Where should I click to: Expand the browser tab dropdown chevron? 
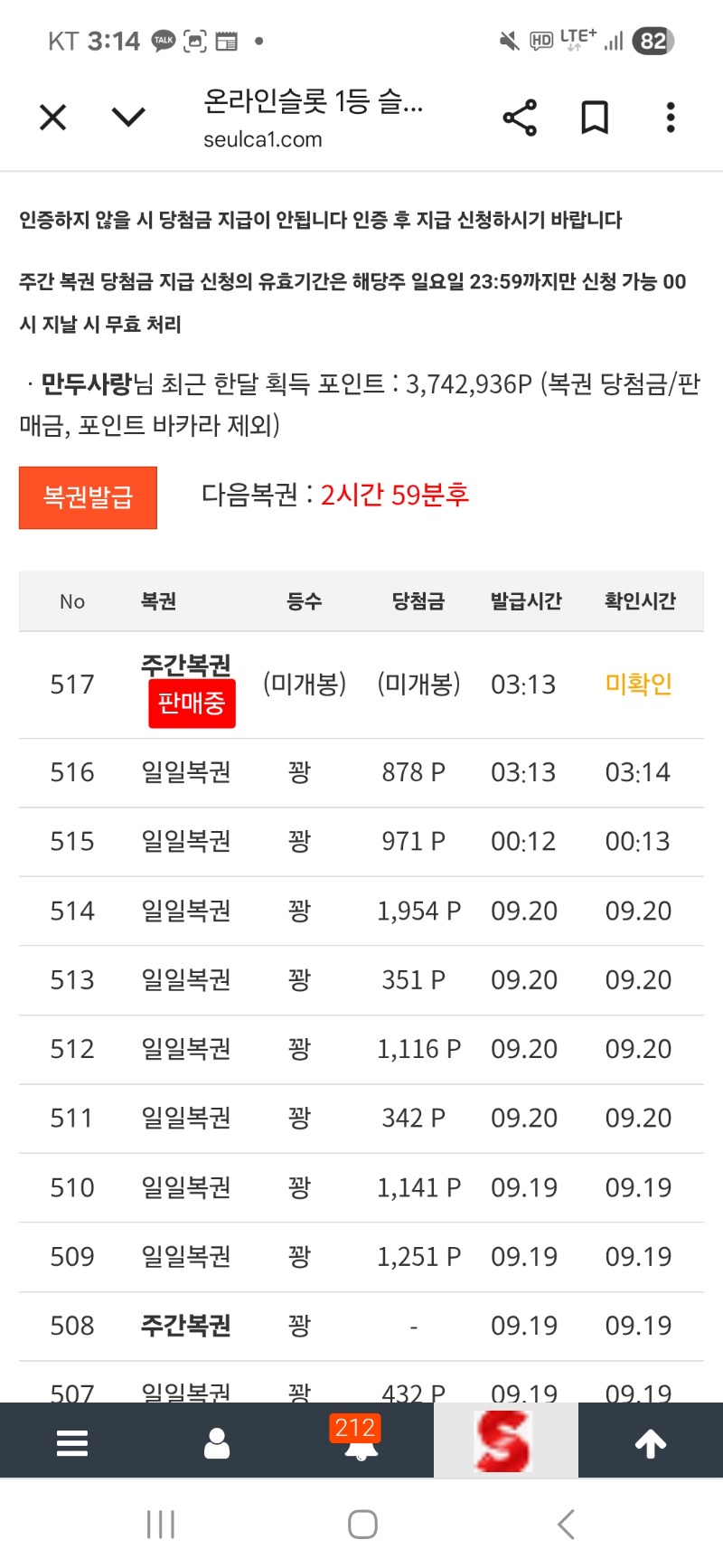point(128,117)
